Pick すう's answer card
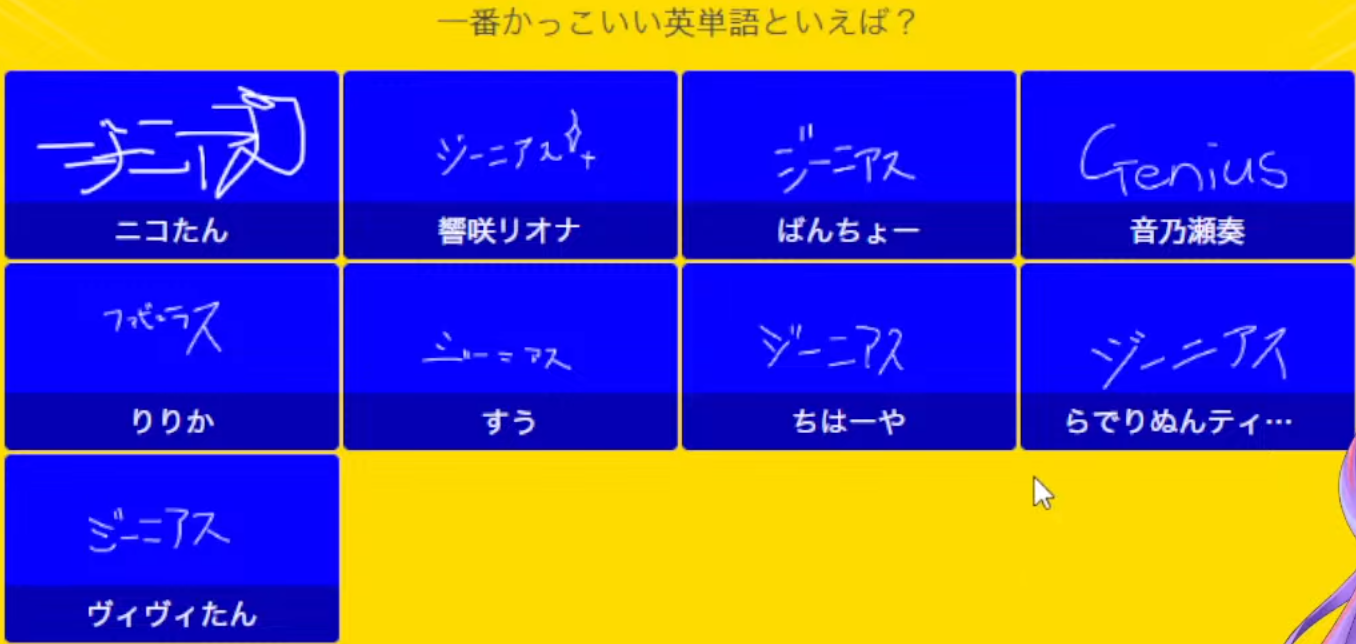The image size is (1356, 644). pos(510,356)
